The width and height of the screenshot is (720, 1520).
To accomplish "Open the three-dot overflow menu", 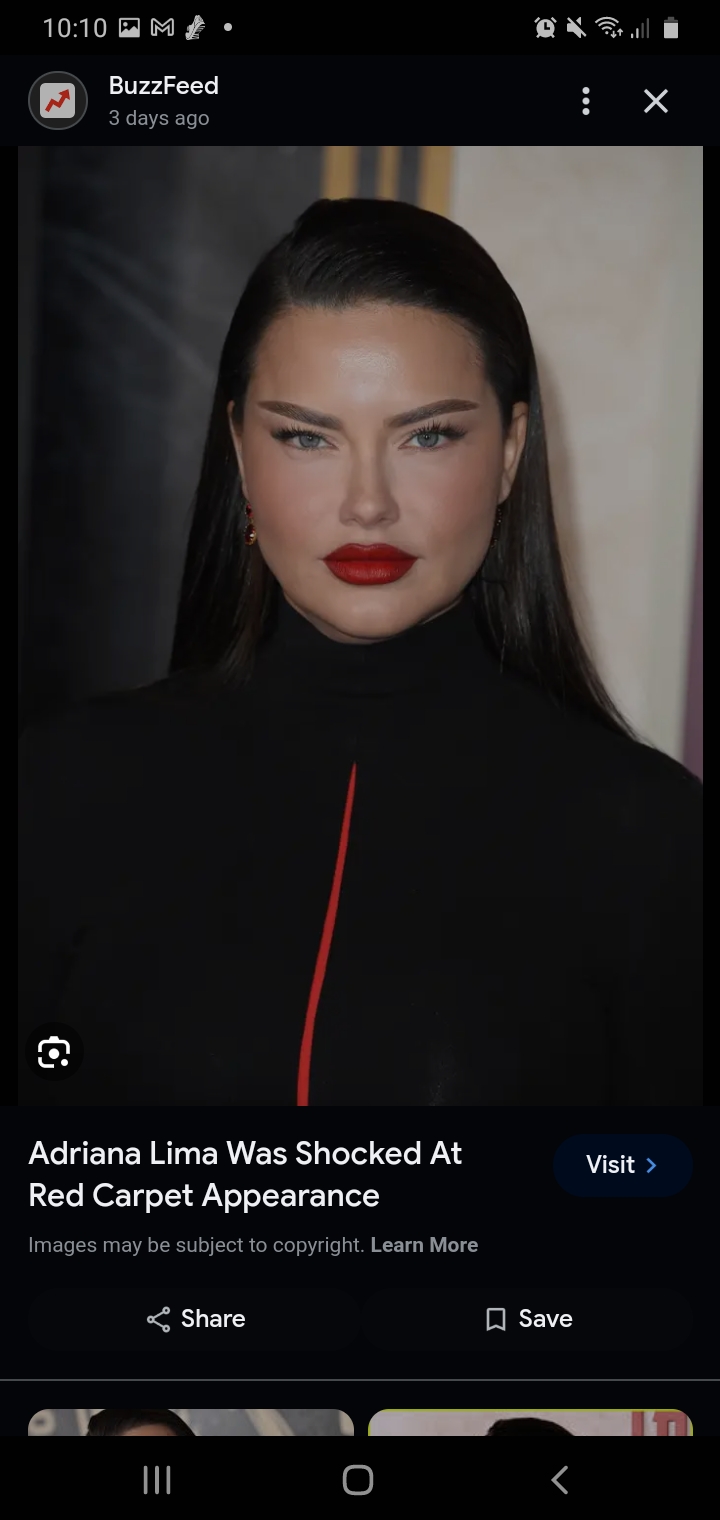I will click(x=586, y=101).
